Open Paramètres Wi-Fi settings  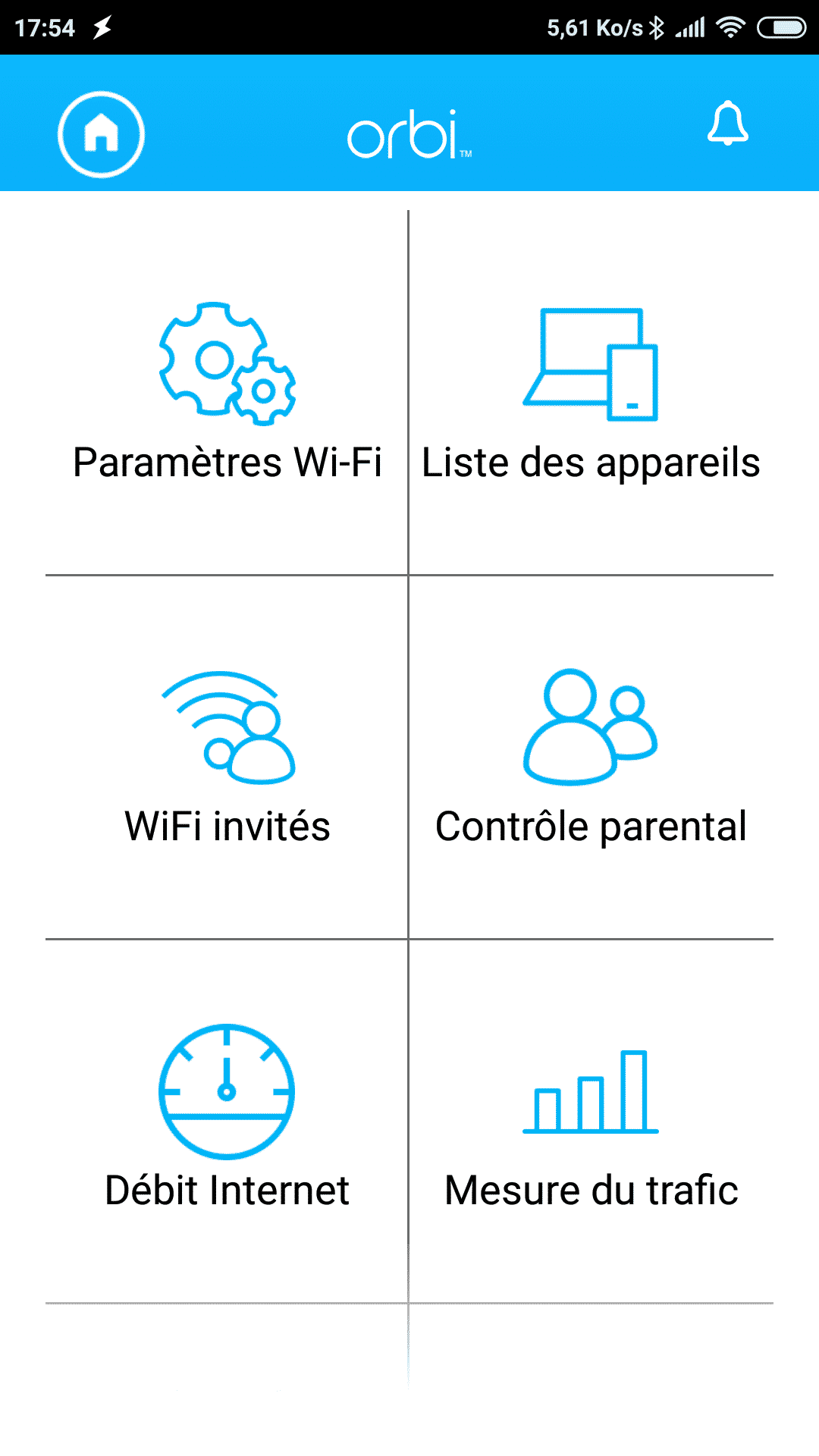(x=227, y=394)
